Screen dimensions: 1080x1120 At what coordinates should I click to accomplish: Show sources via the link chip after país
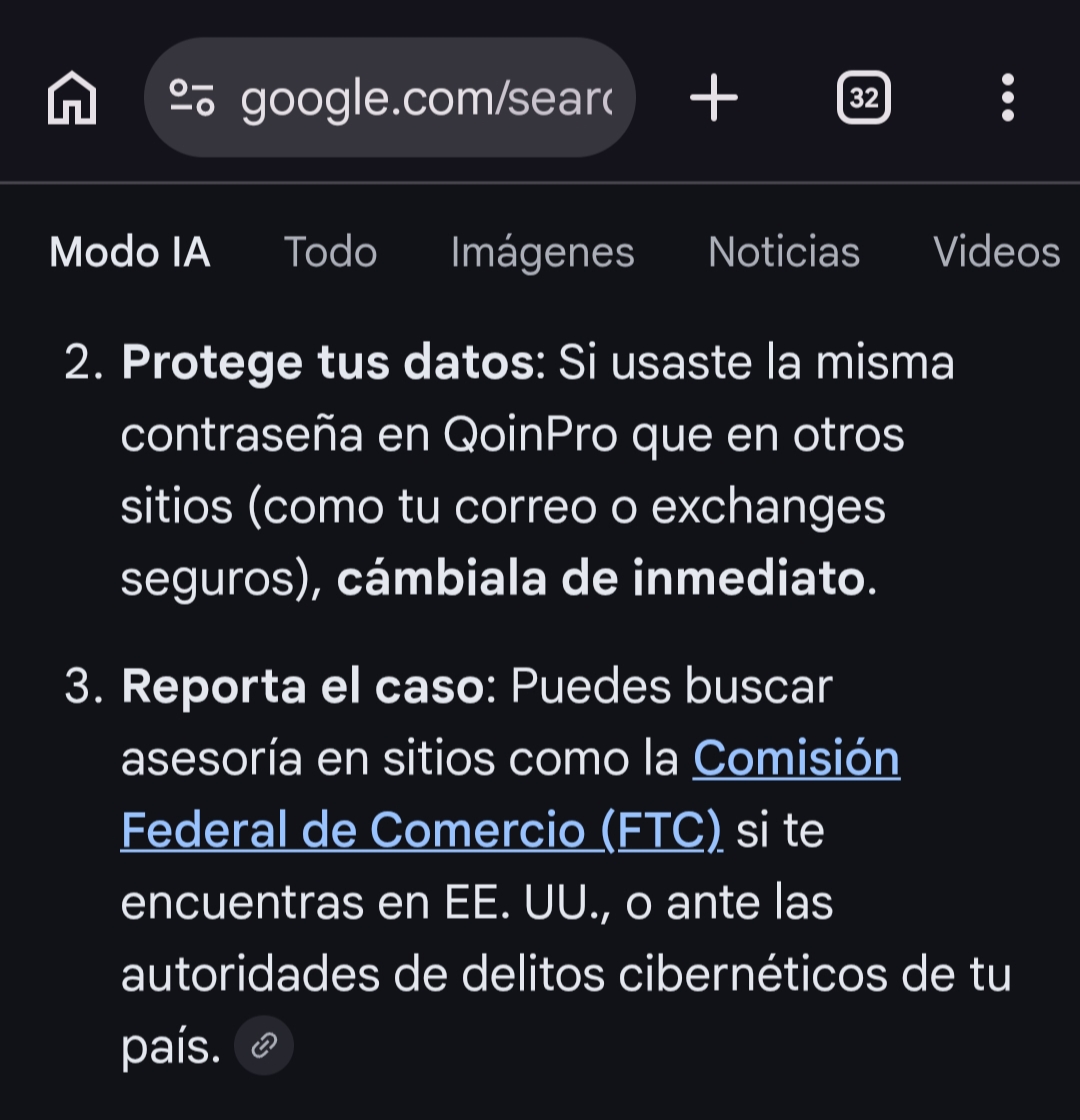[x=264, y=1046]
